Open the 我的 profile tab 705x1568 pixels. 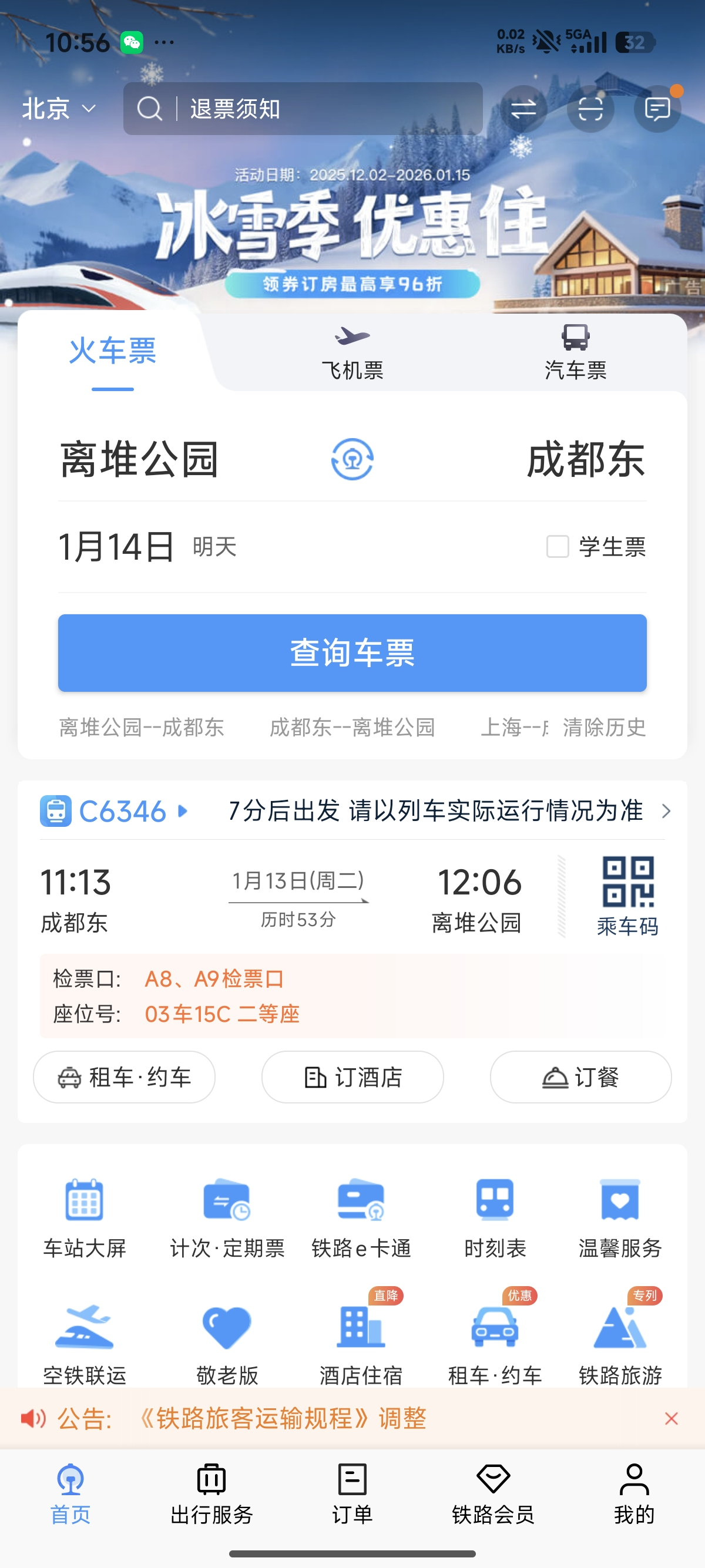click(634, 1493)
